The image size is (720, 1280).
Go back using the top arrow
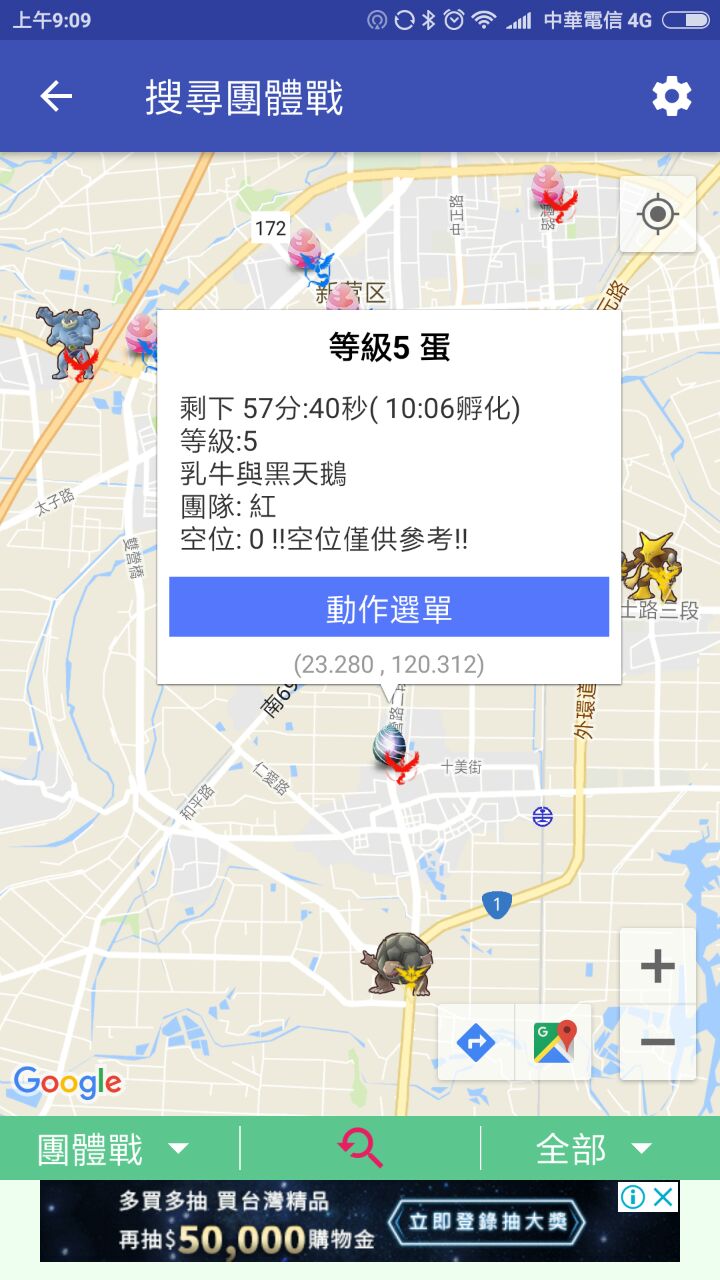point(56,97)
